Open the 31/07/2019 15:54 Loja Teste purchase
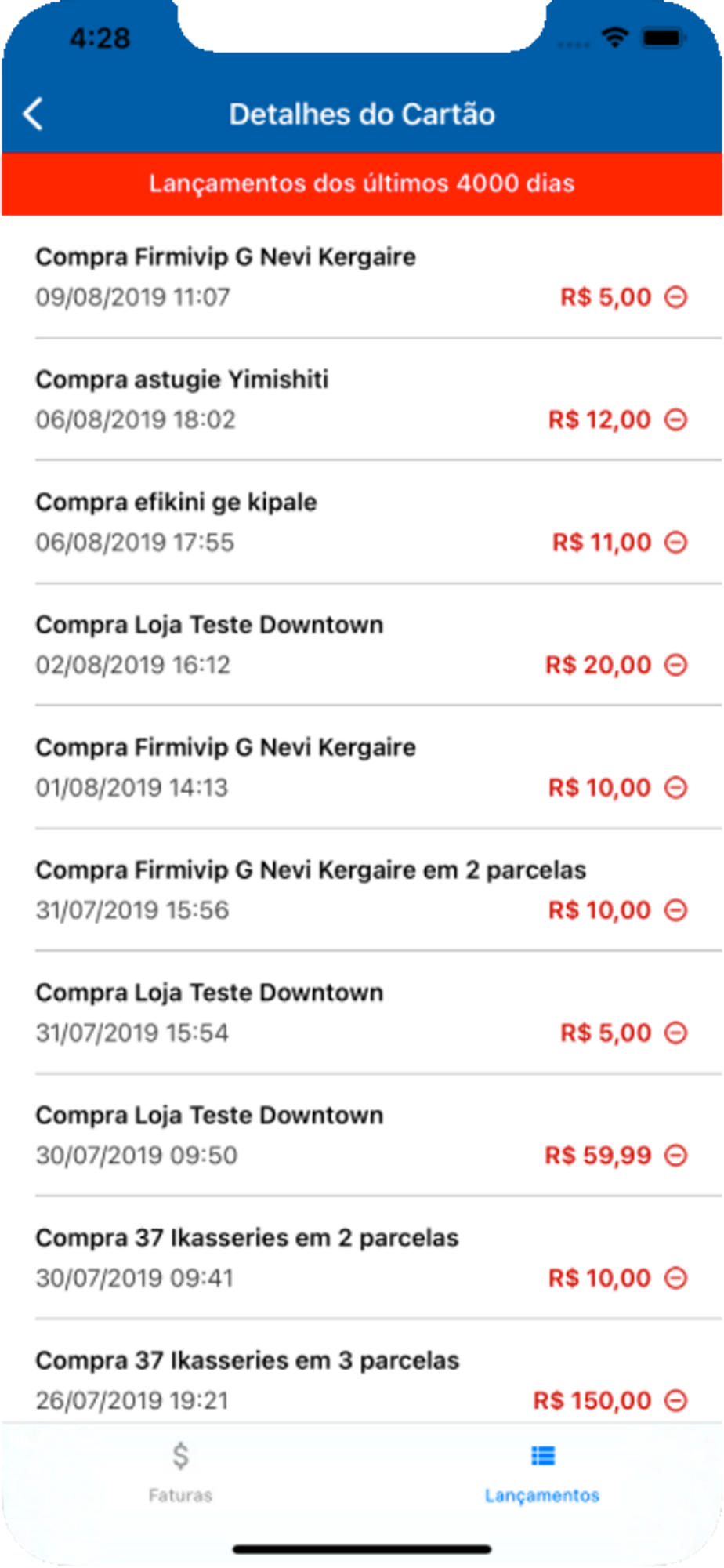724x1568 pixels. point(362,1013)
